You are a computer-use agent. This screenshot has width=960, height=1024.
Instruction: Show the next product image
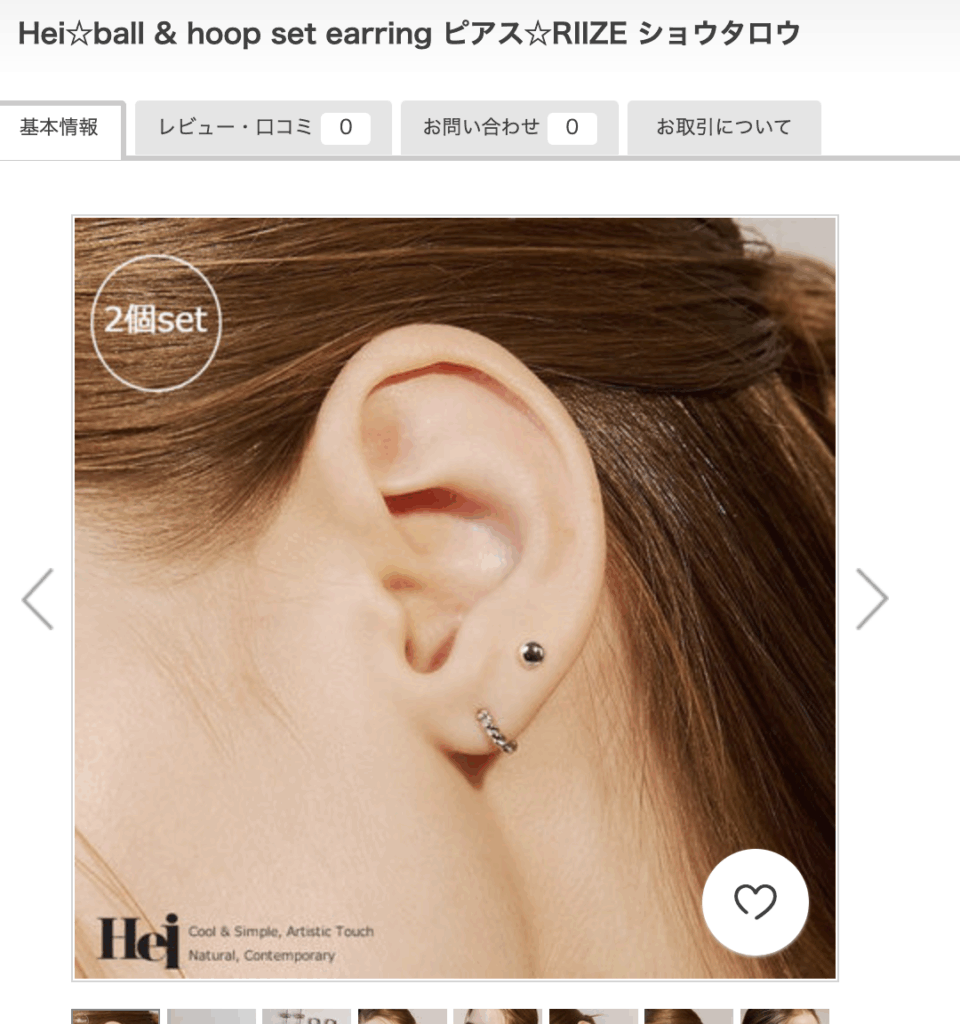[x=872, y=598]
